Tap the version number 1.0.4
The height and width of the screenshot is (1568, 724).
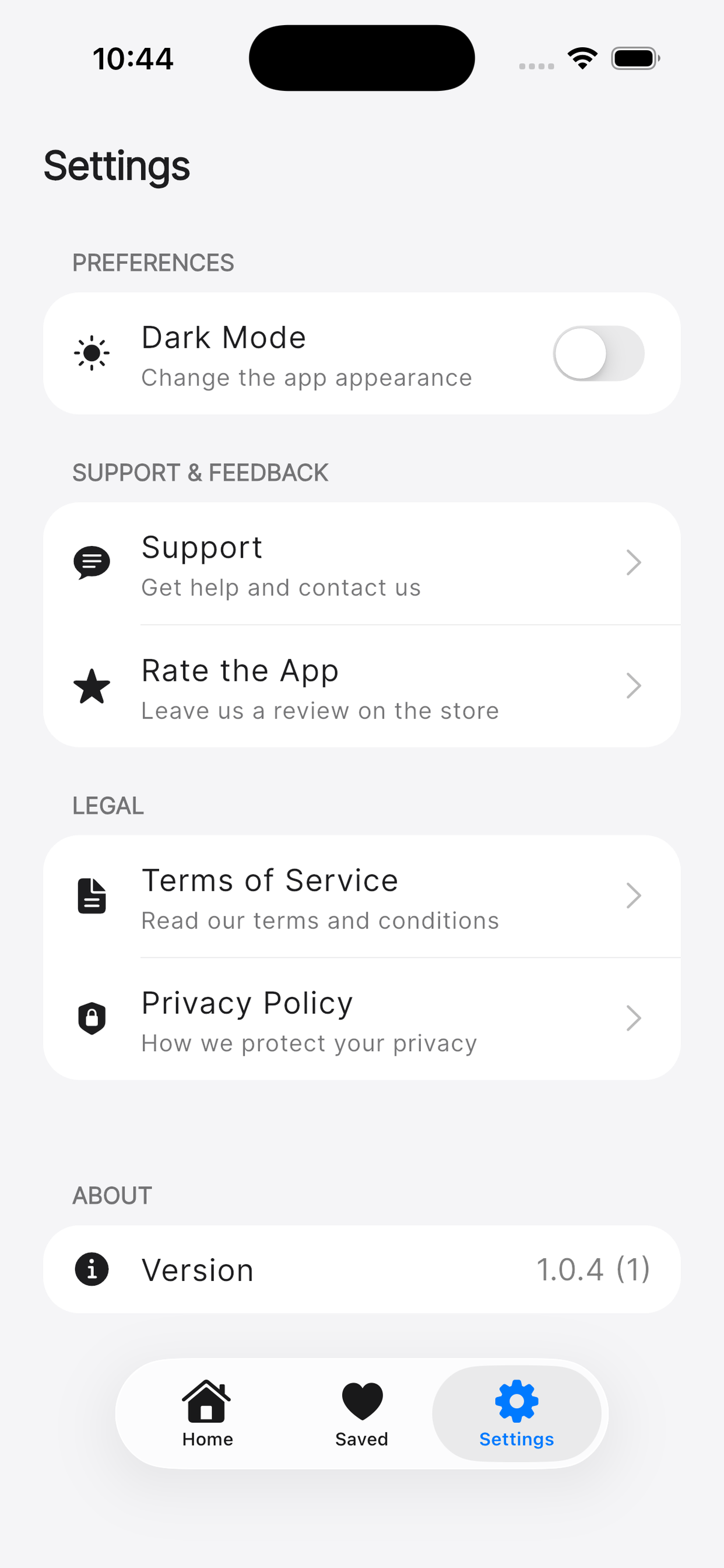coord(593,1270)
